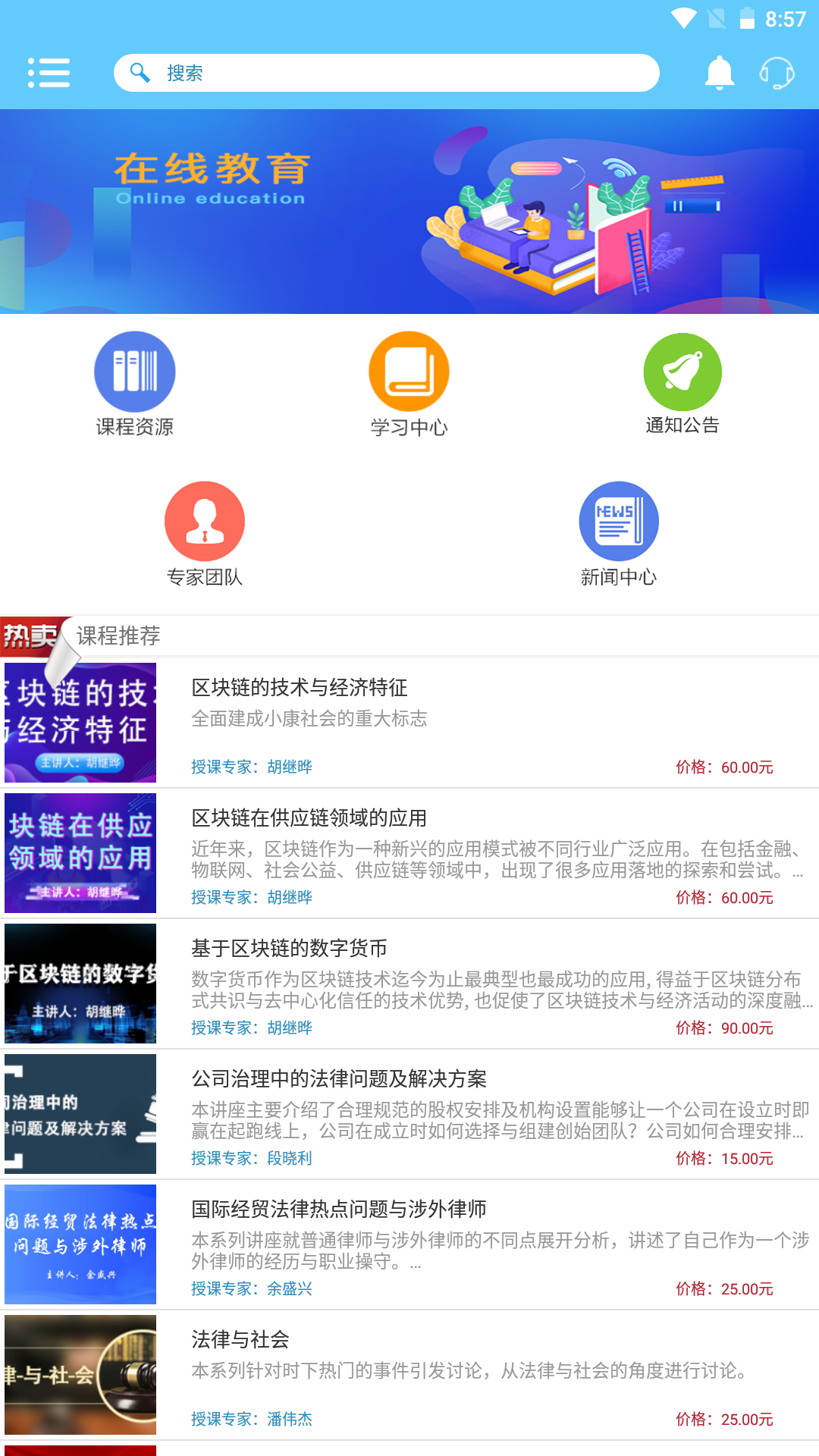Tap the search magnifier icon
This screenshot has width=819, height=1456.
[140, 73]
